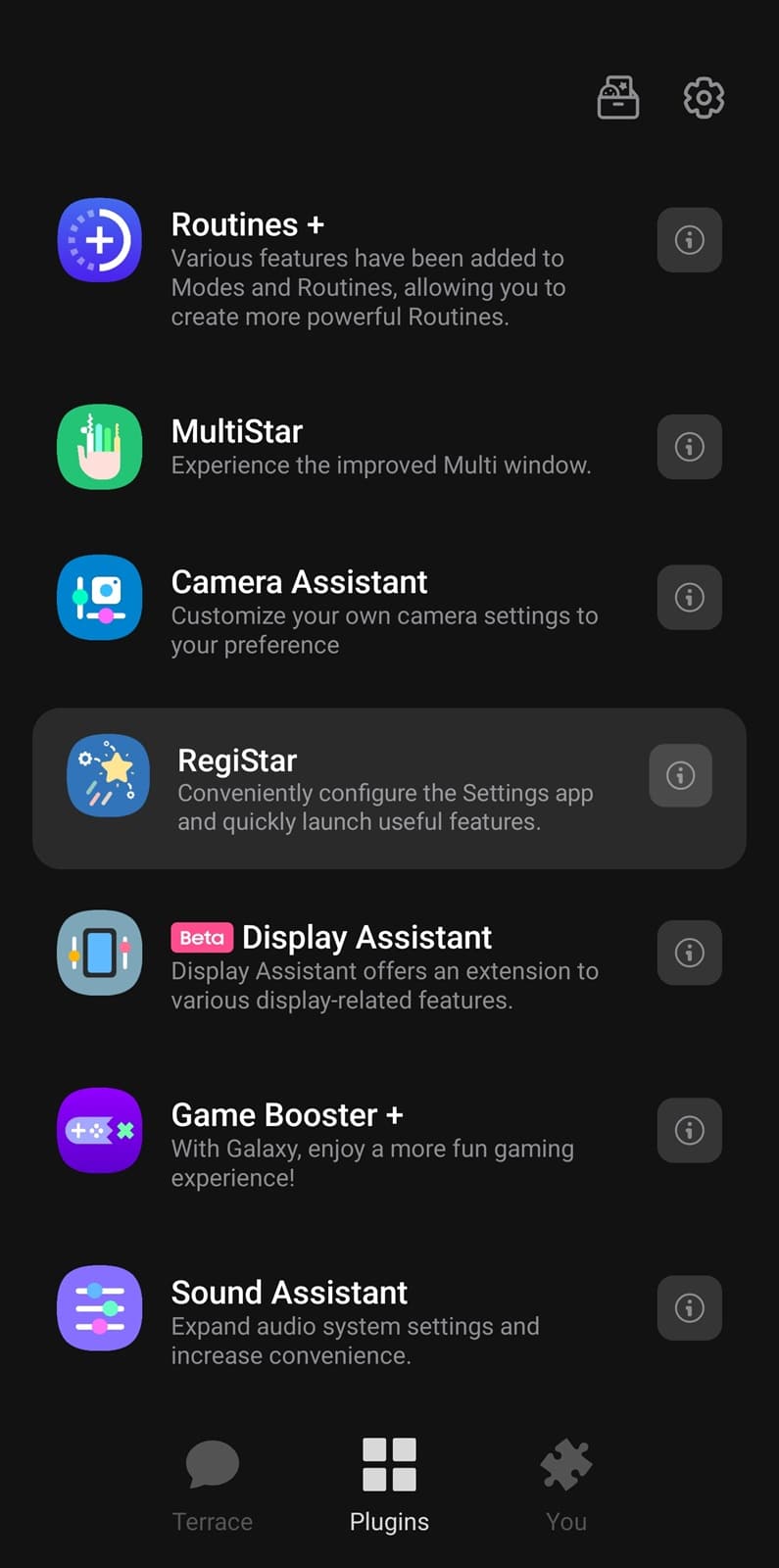The width and height of the screenshot is (779, 1568).
Task: Show info for MultiStar
Action: pyautogui.click(x=689, y=447)
